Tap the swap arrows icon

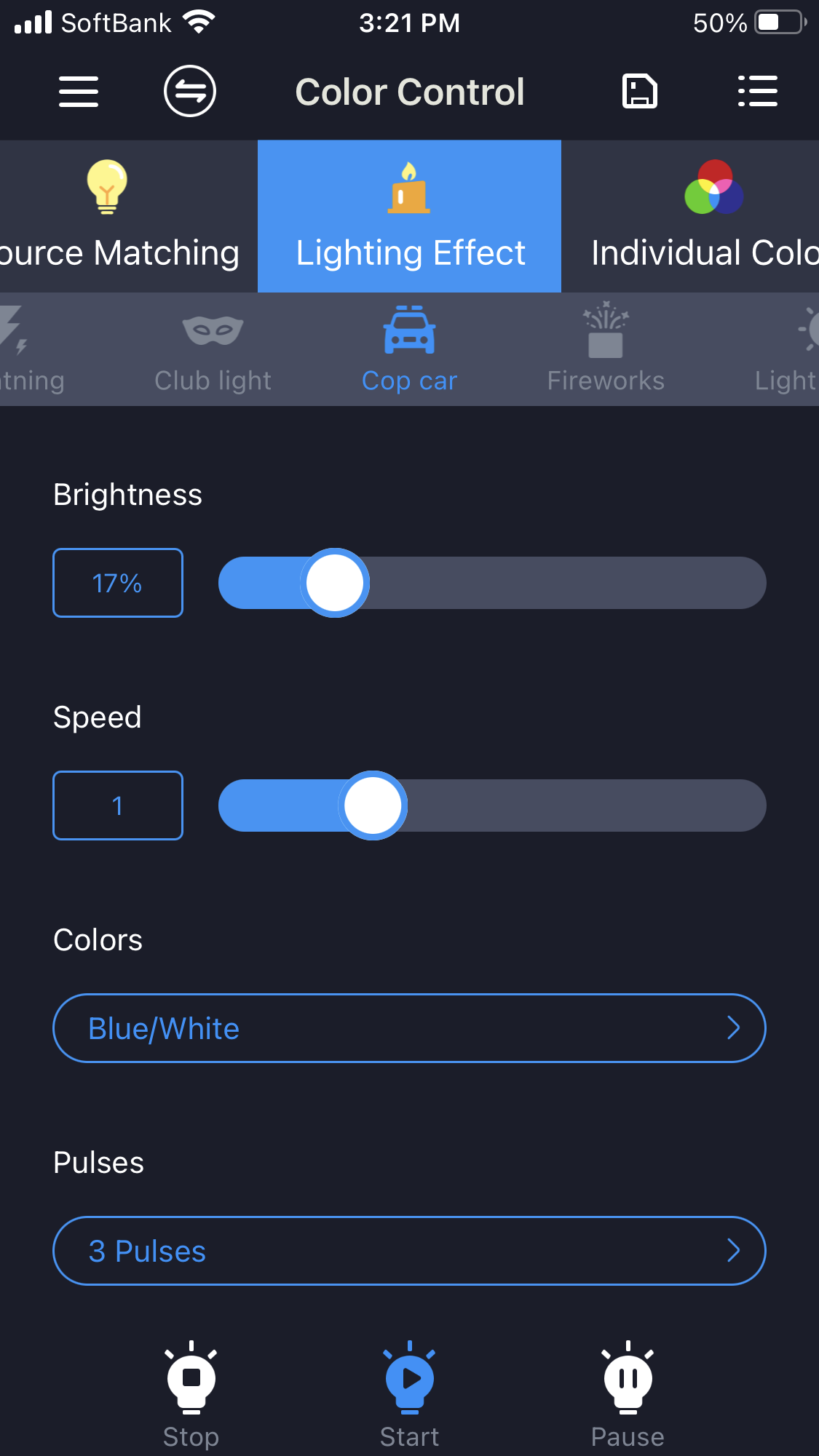190,92
